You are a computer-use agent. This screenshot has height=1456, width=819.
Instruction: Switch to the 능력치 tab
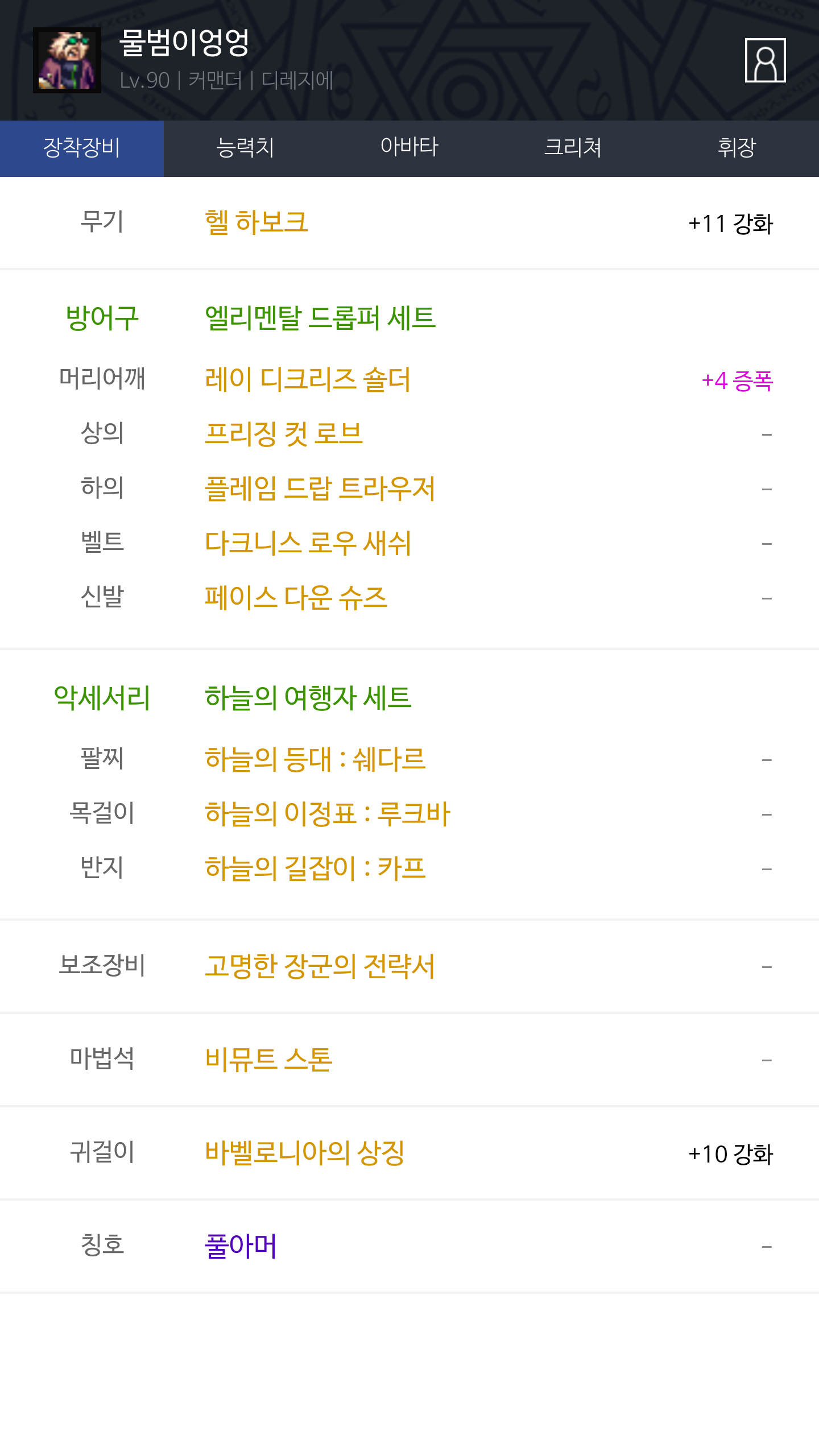[246, 148]
